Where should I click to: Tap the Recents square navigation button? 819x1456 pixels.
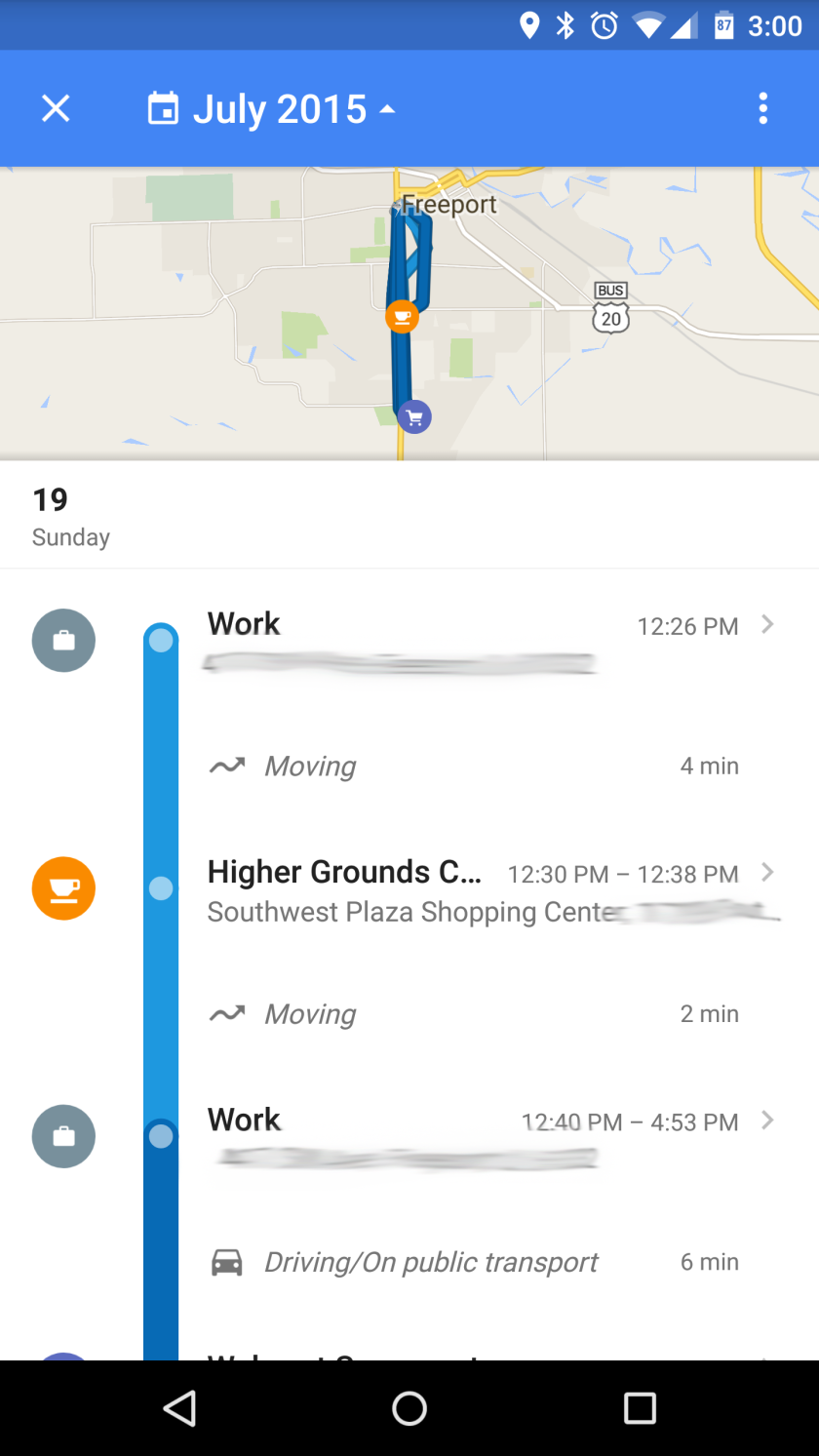coord(640,1407)
